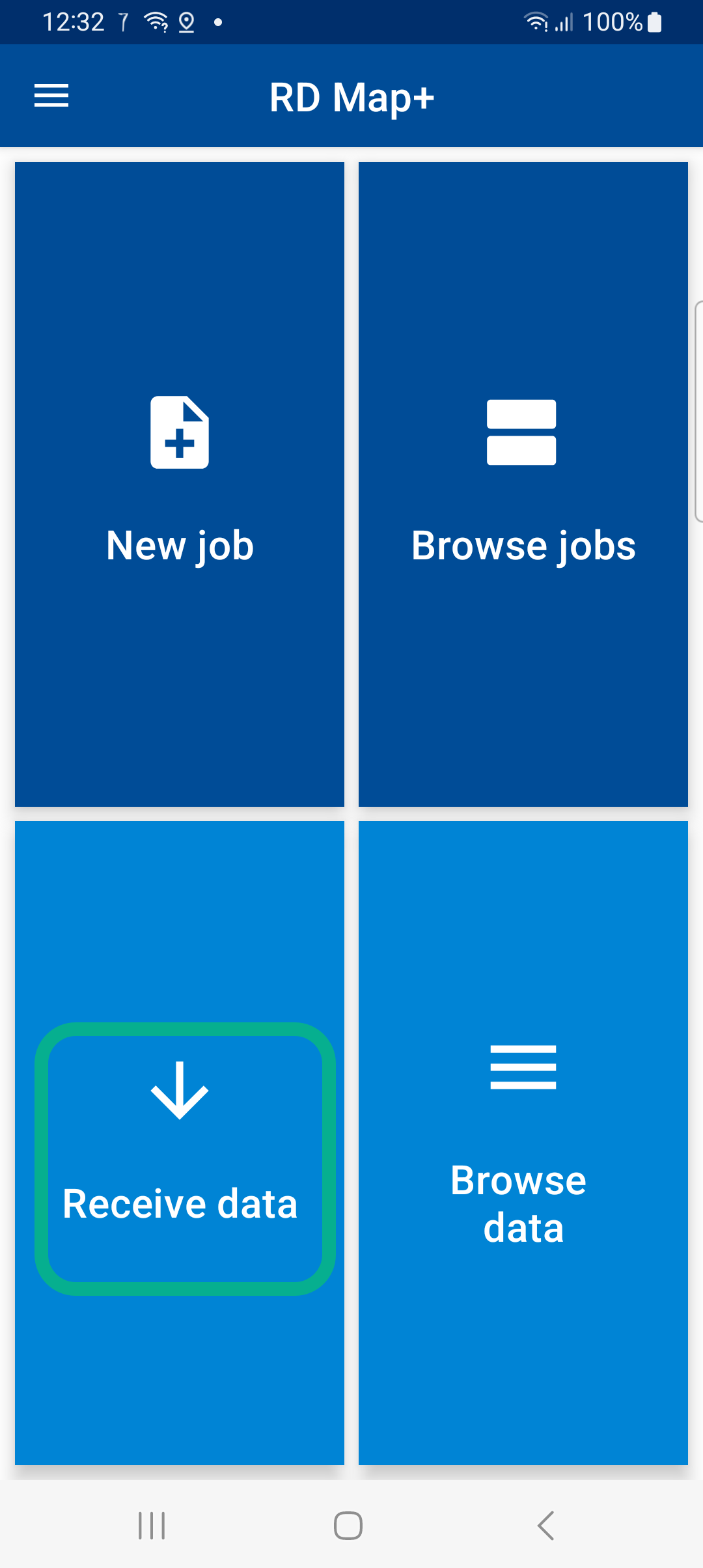The image size is (703, 1568).
Task: Create a New job
Action: [180, 484]
